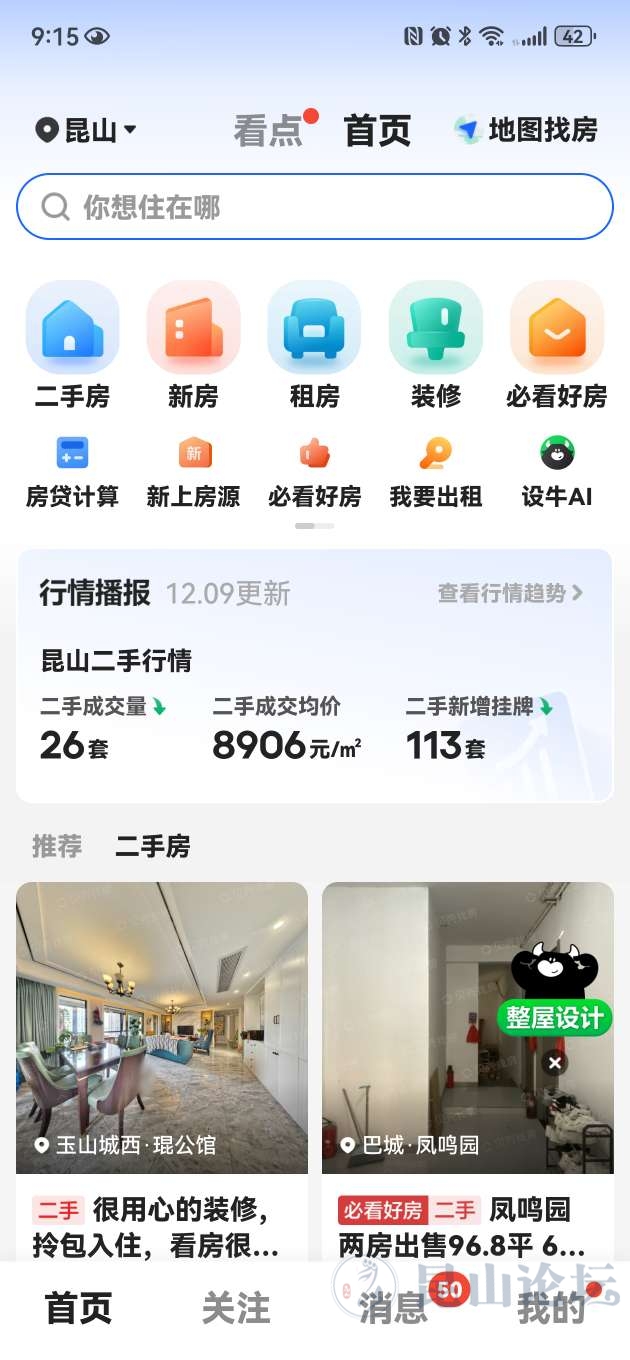
Task: Open 地图找房 map search
Action: click(x=526, y=130)
